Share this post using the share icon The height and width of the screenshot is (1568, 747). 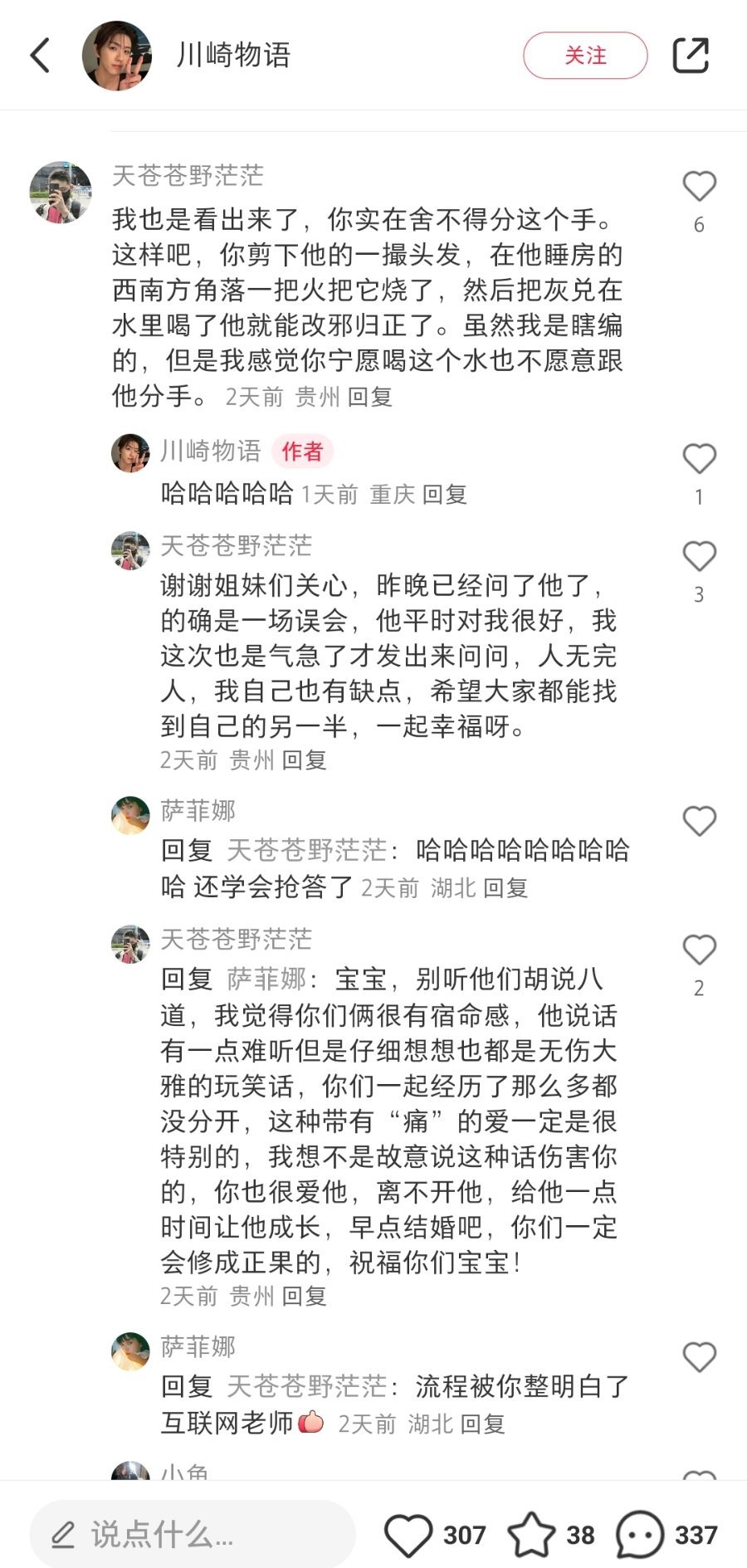pos(690,56)
